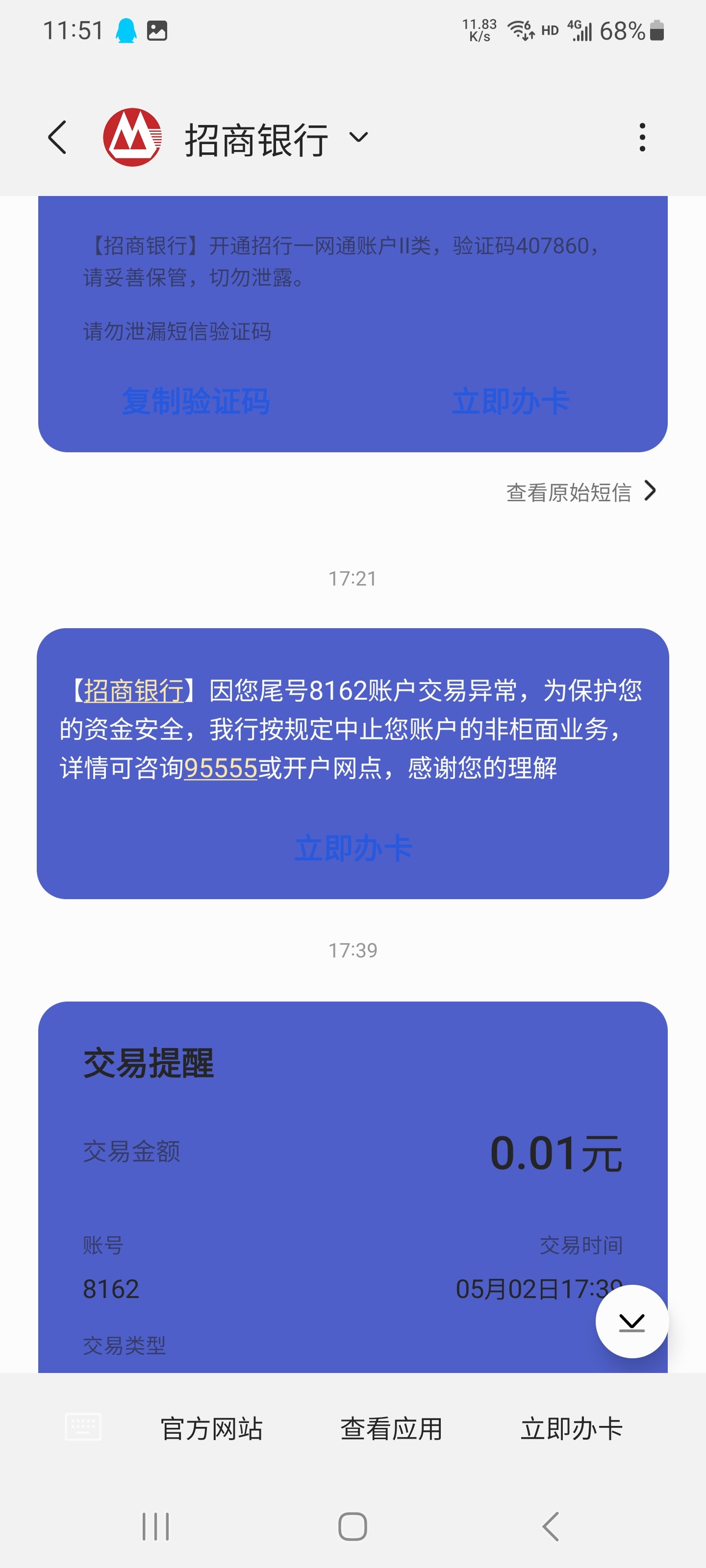
Task: Go back from the 招商银行 conversation
Action: 57,138
